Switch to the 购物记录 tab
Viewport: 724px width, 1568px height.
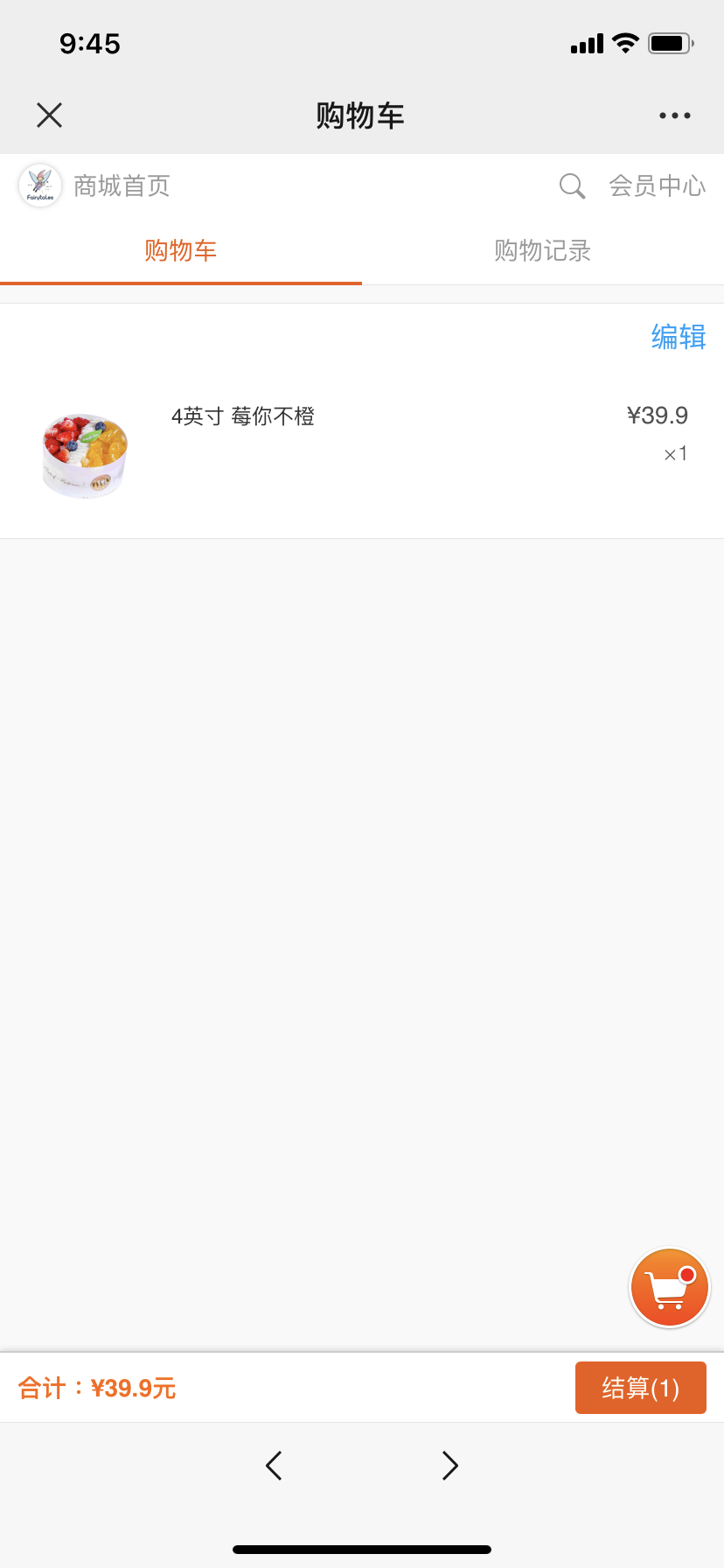point(543,251)
